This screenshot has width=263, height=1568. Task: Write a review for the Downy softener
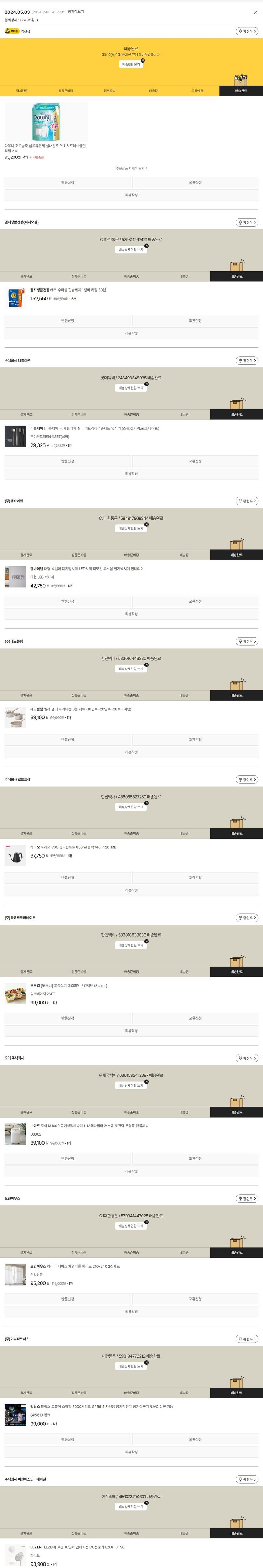(x=131, y=195)
